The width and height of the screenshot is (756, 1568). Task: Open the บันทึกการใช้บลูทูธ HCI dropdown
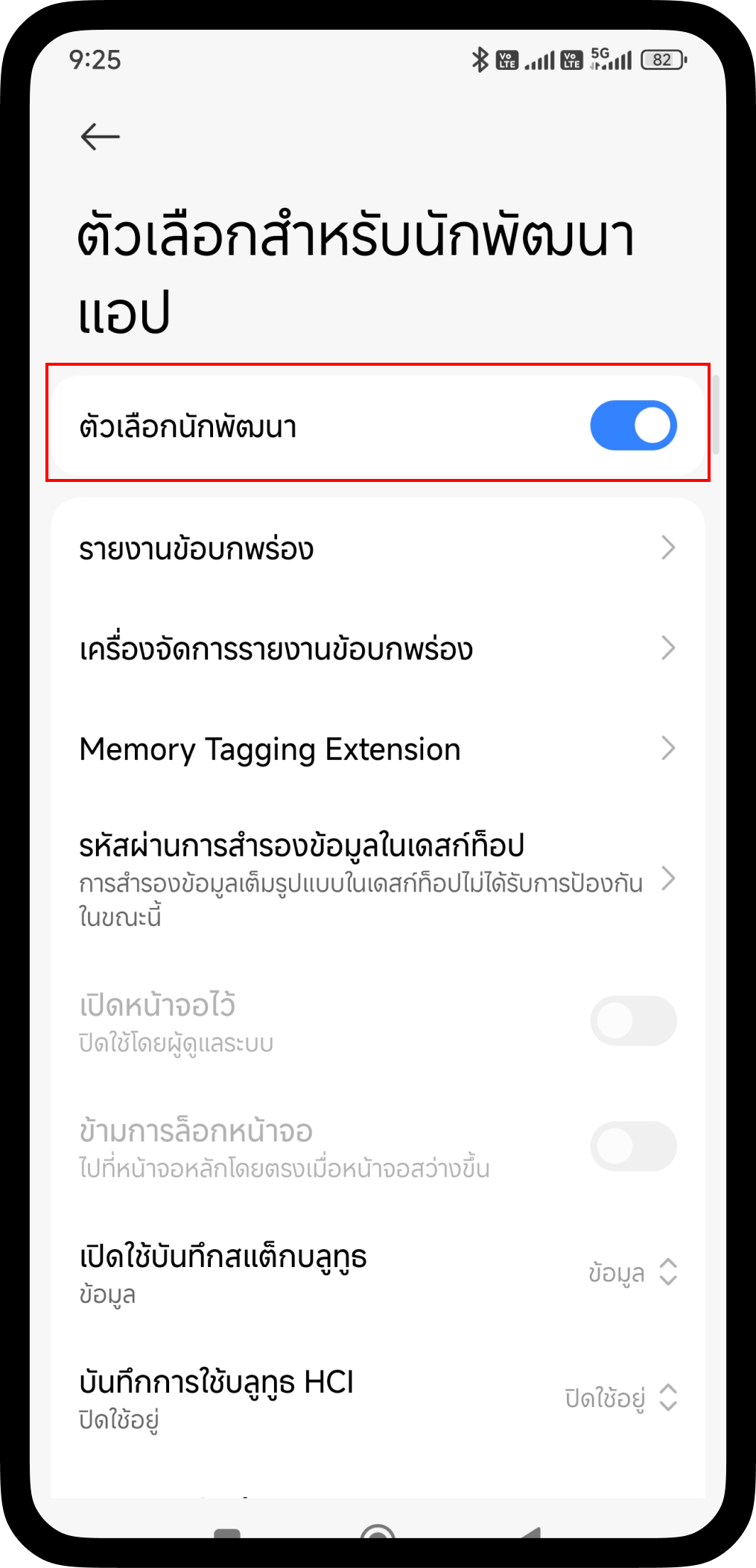[x=621, y=1398]
